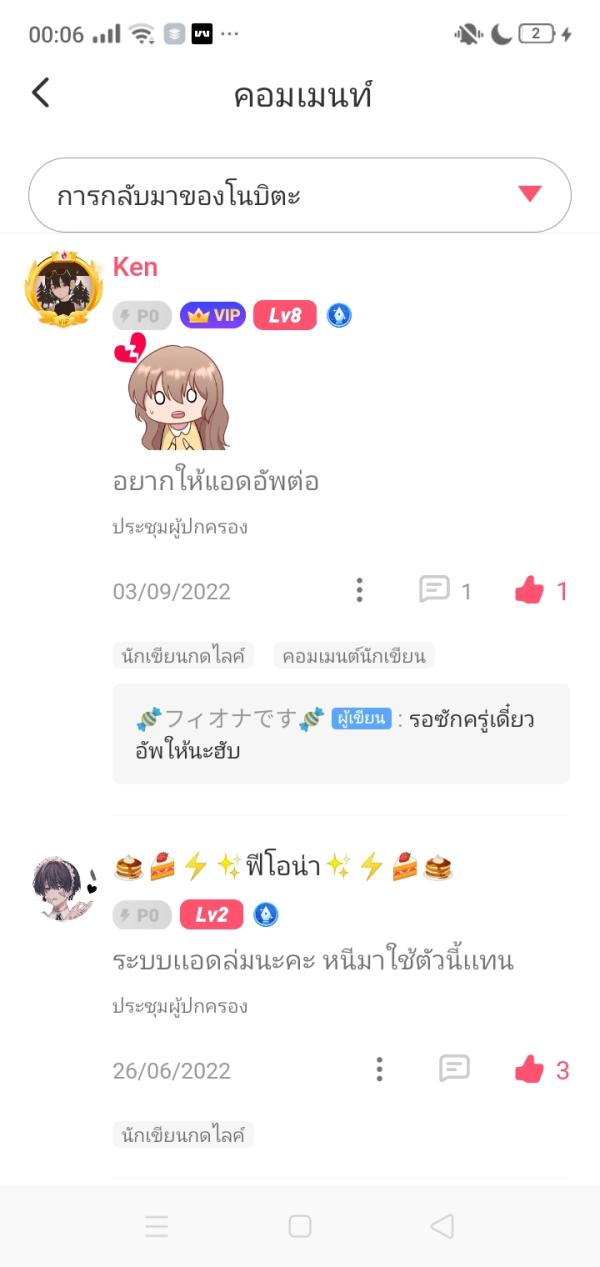Go back from the comments page

(41, 93)
